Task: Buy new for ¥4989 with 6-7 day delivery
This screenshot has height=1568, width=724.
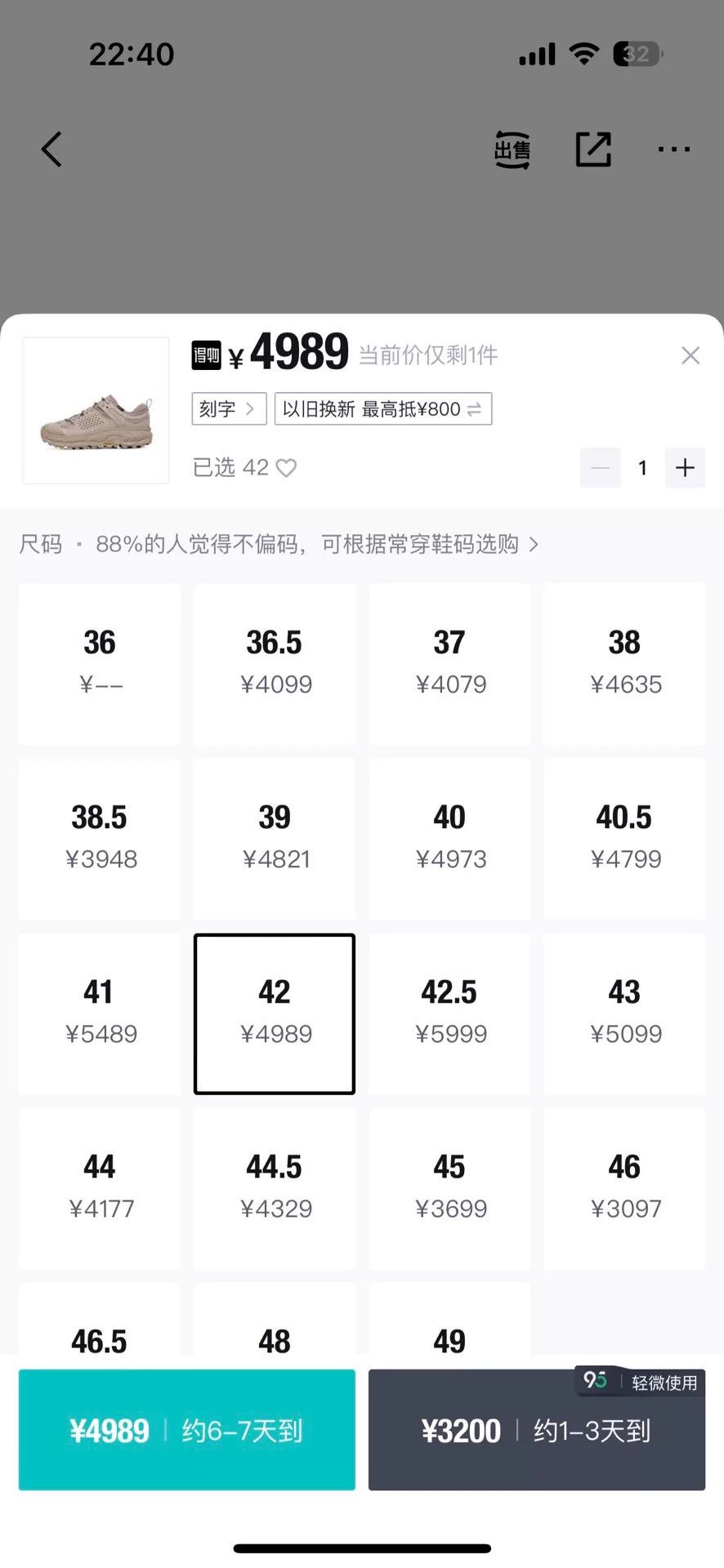Action: [187, 1430]
